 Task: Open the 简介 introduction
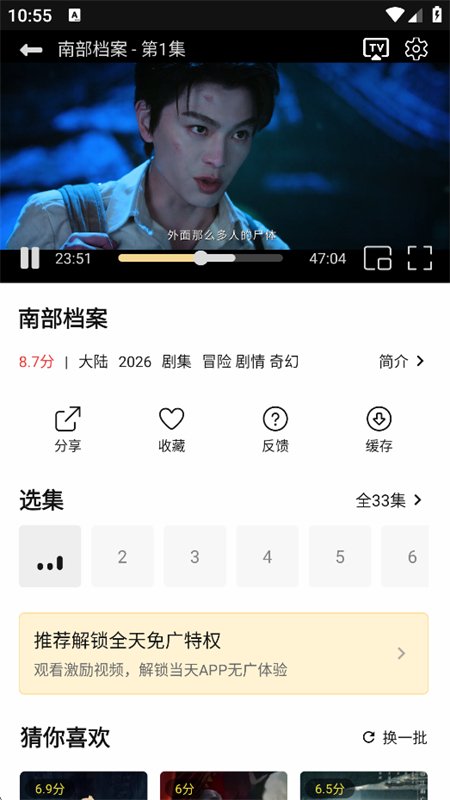402,361
